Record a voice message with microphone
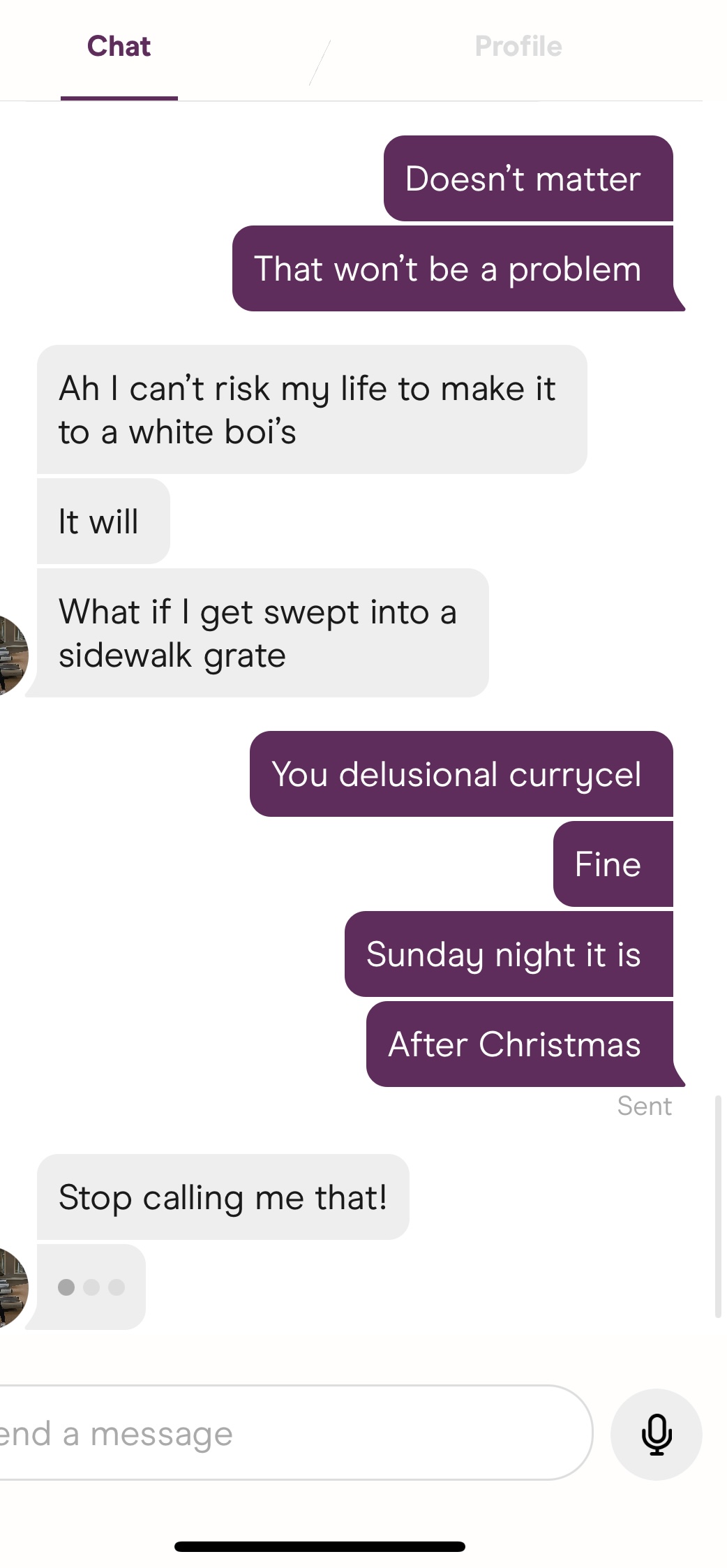Viewport: 727px width, 1568px height. click(656, 1434)
